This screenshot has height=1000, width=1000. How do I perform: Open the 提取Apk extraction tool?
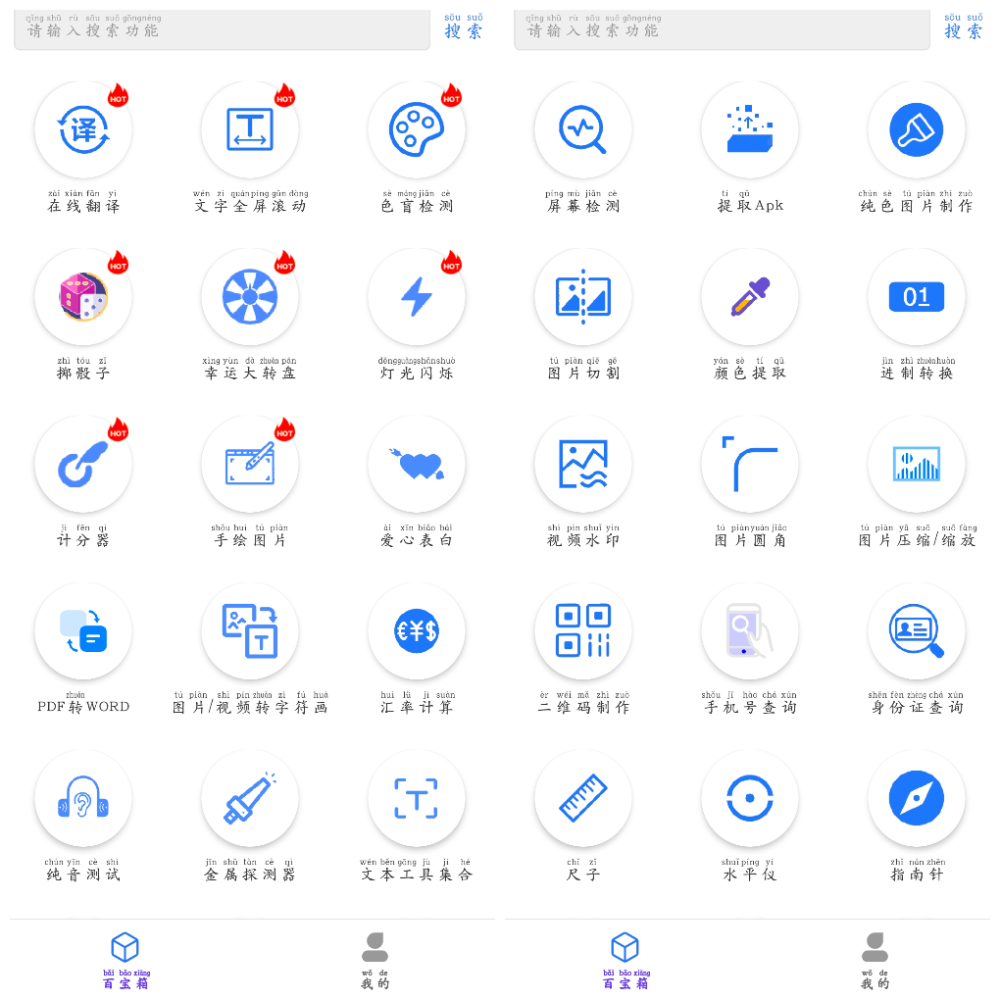click(x=750, y=130)
